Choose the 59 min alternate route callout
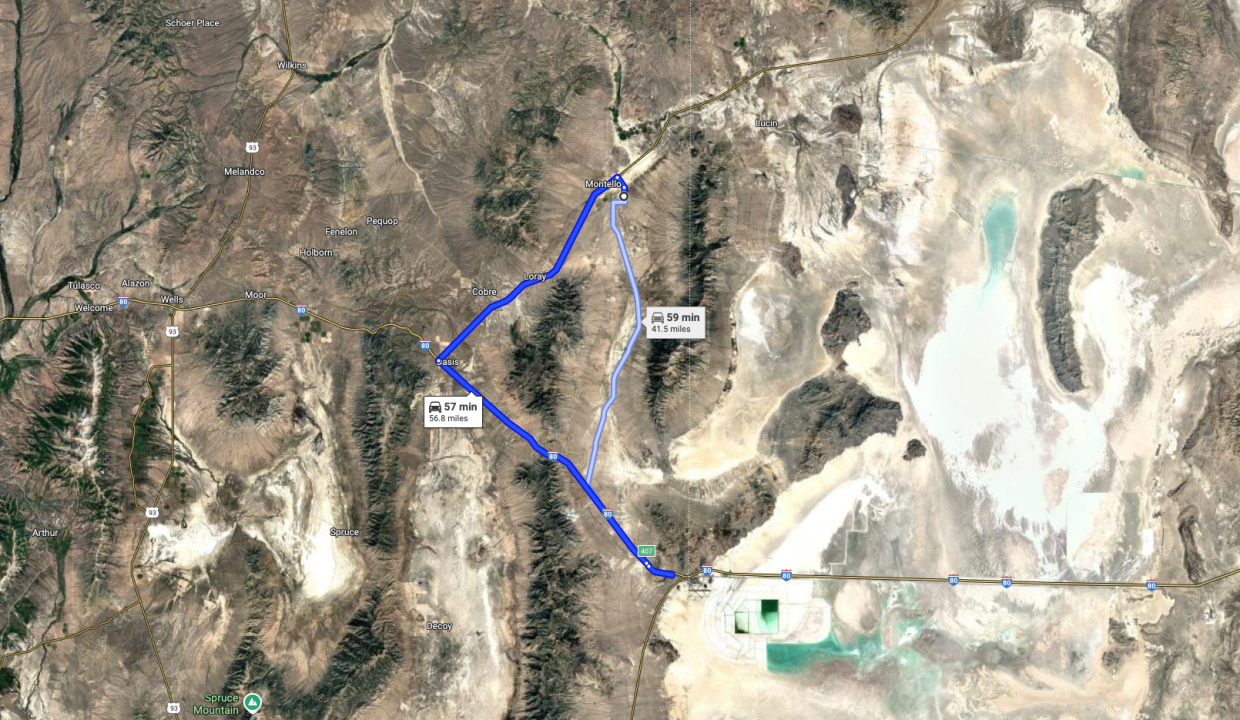 675,322
